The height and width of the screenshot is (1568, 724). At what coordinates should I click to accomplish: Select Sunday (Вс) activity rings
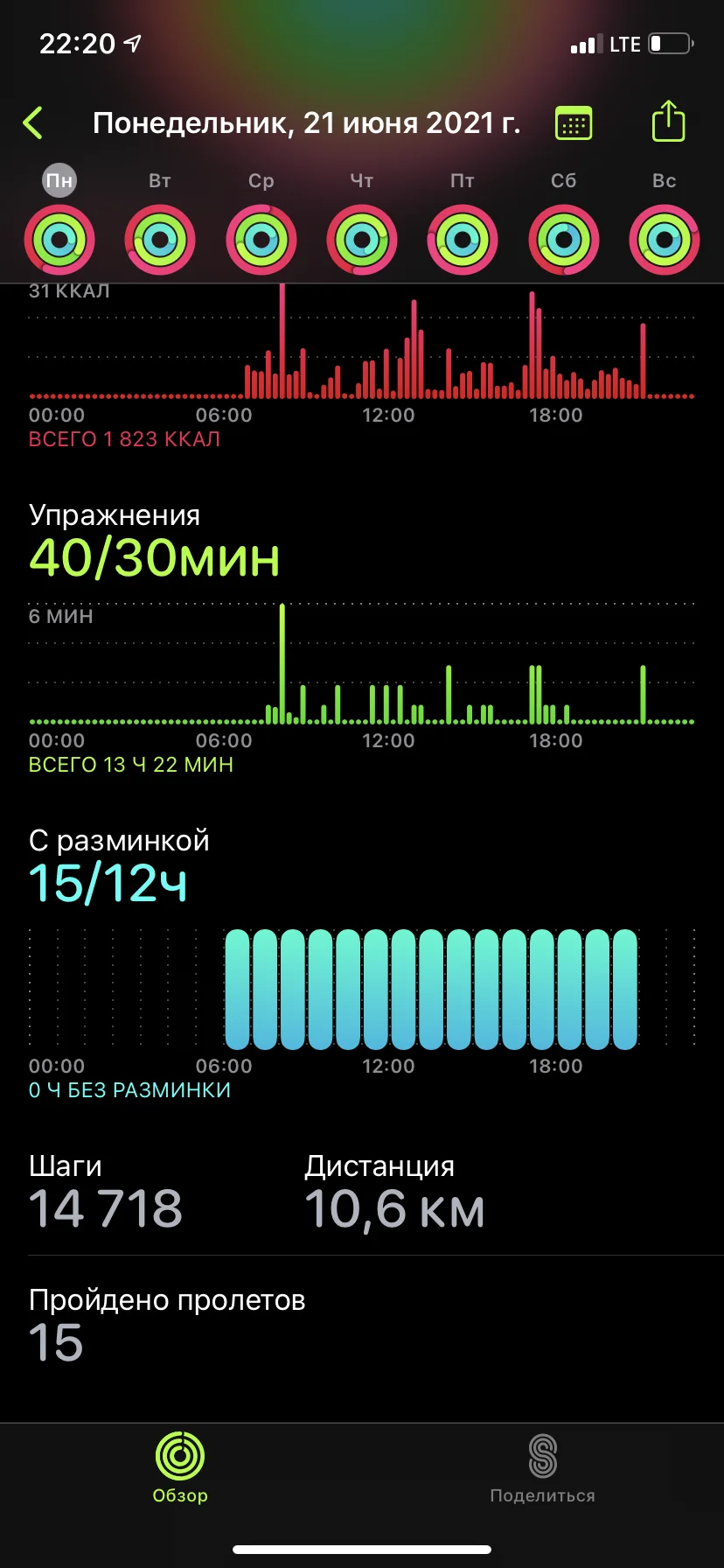[x=665, y=240]
